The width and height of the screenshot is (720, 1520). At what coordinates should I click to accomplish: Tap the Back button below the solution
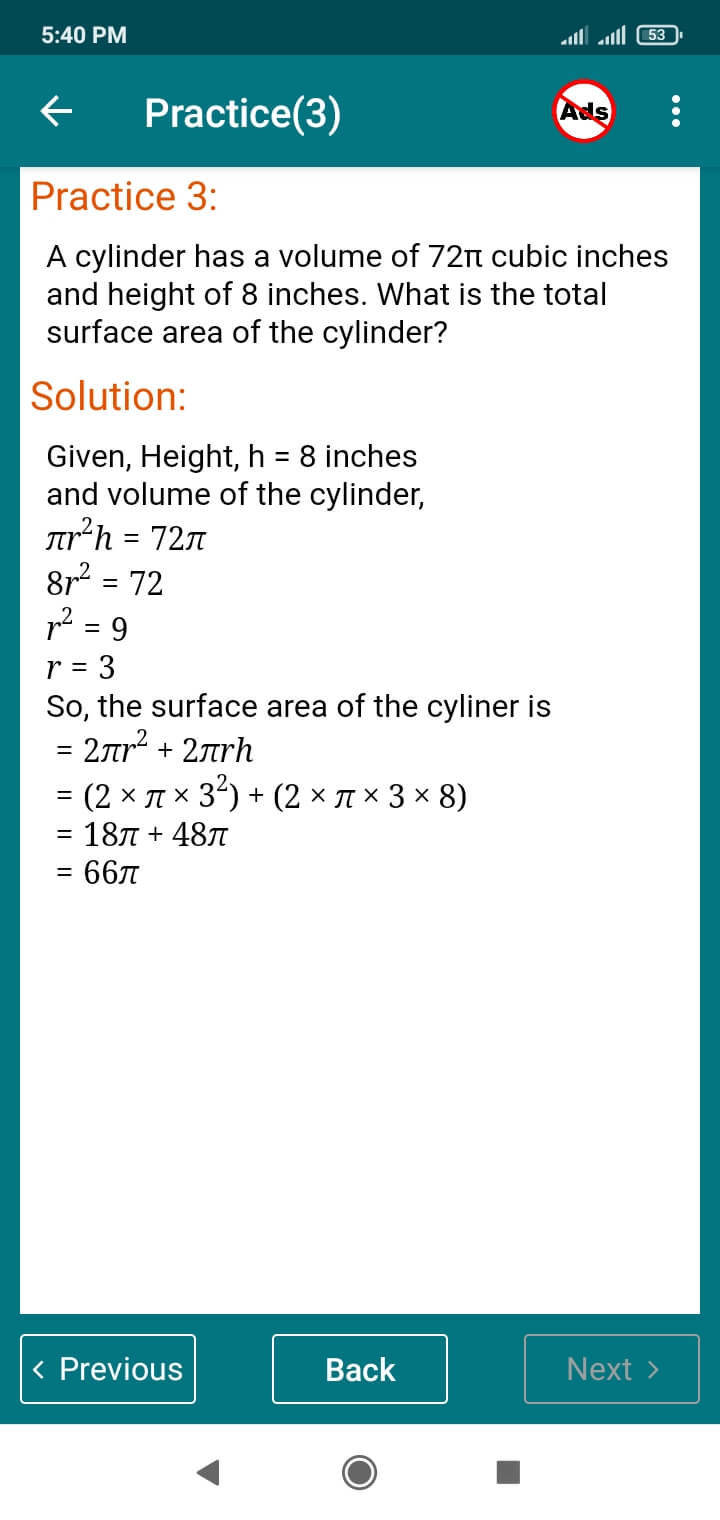click(x=360, y=1369)
